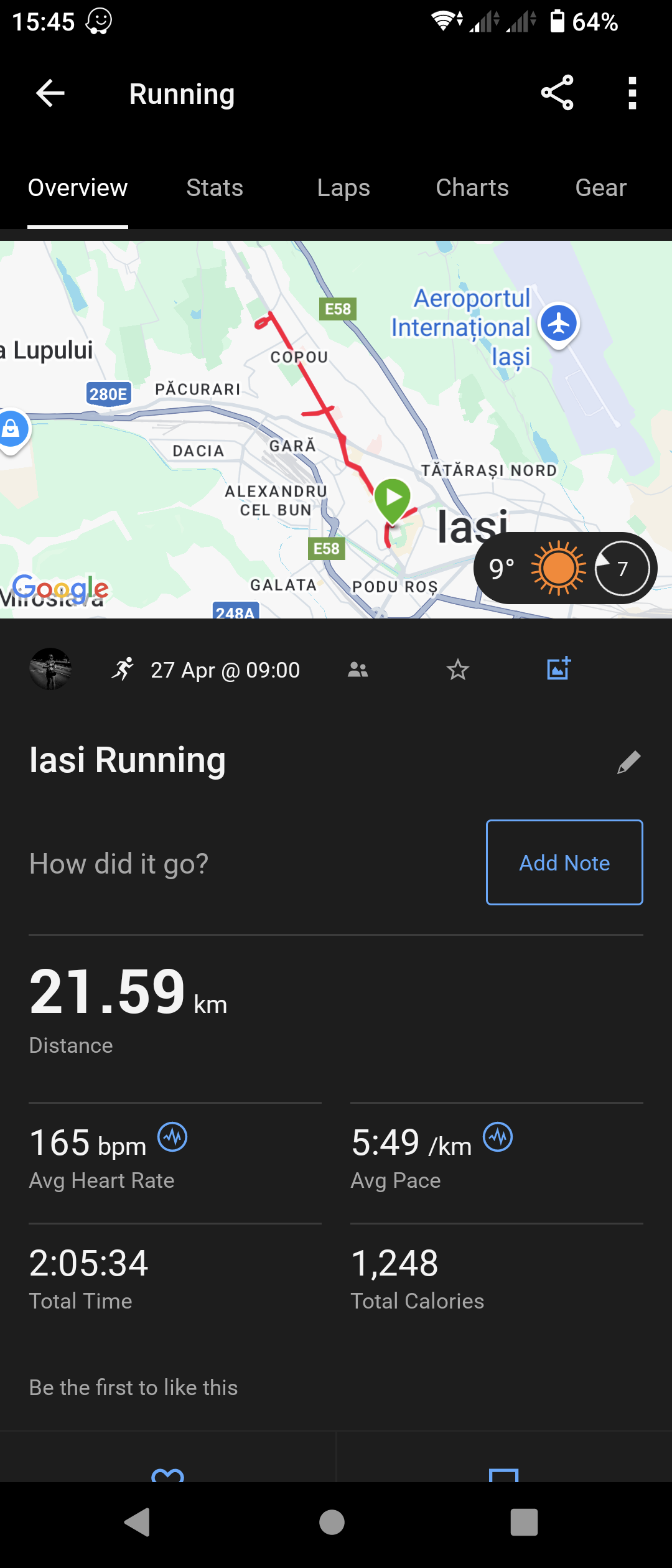Image resolution: width=672 pixels, height=1568 pixels.
Task: Edit the Iasi Running title
Action: point(628,762)
